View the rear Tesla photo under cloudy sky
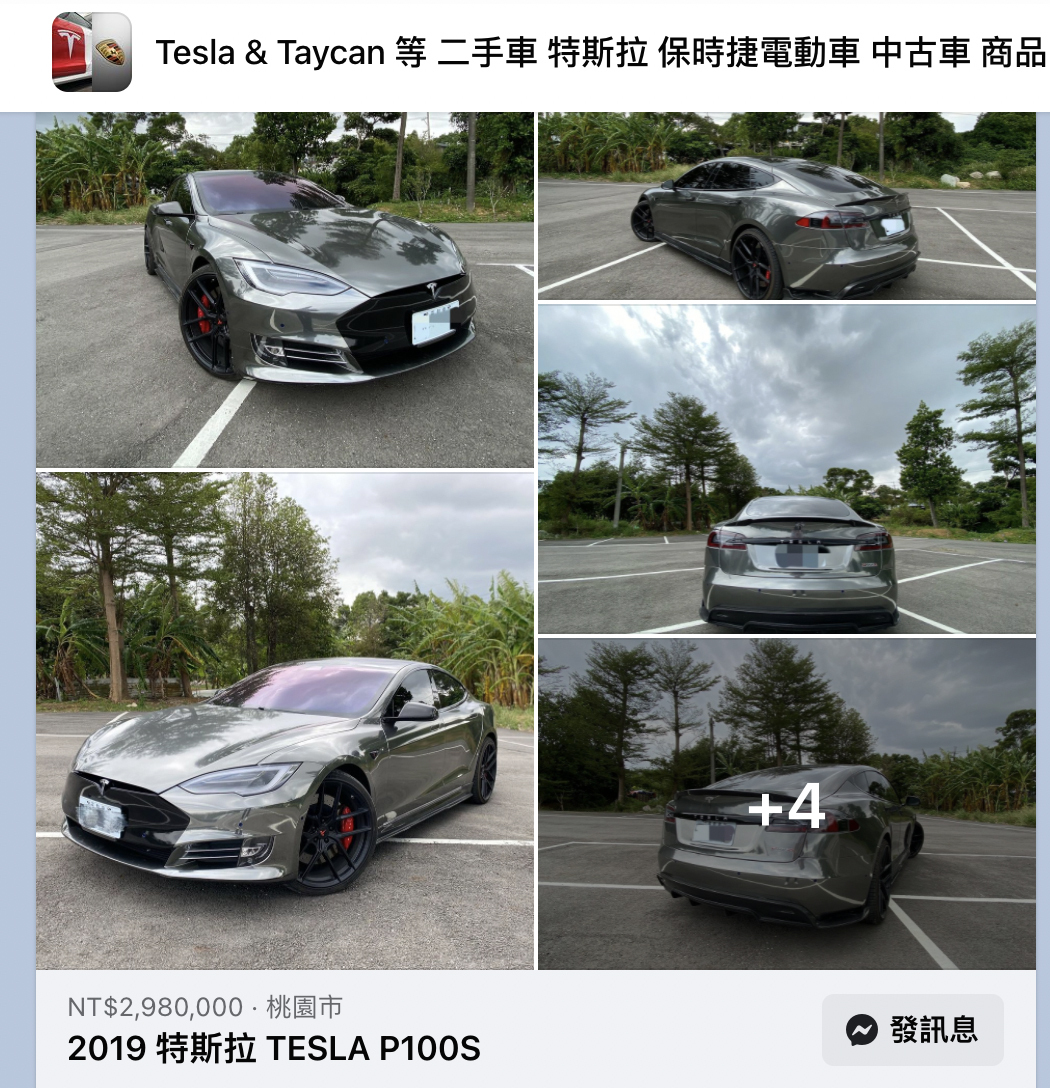Viewport: 1050px width, 1088px height. (x=787, y=470)
